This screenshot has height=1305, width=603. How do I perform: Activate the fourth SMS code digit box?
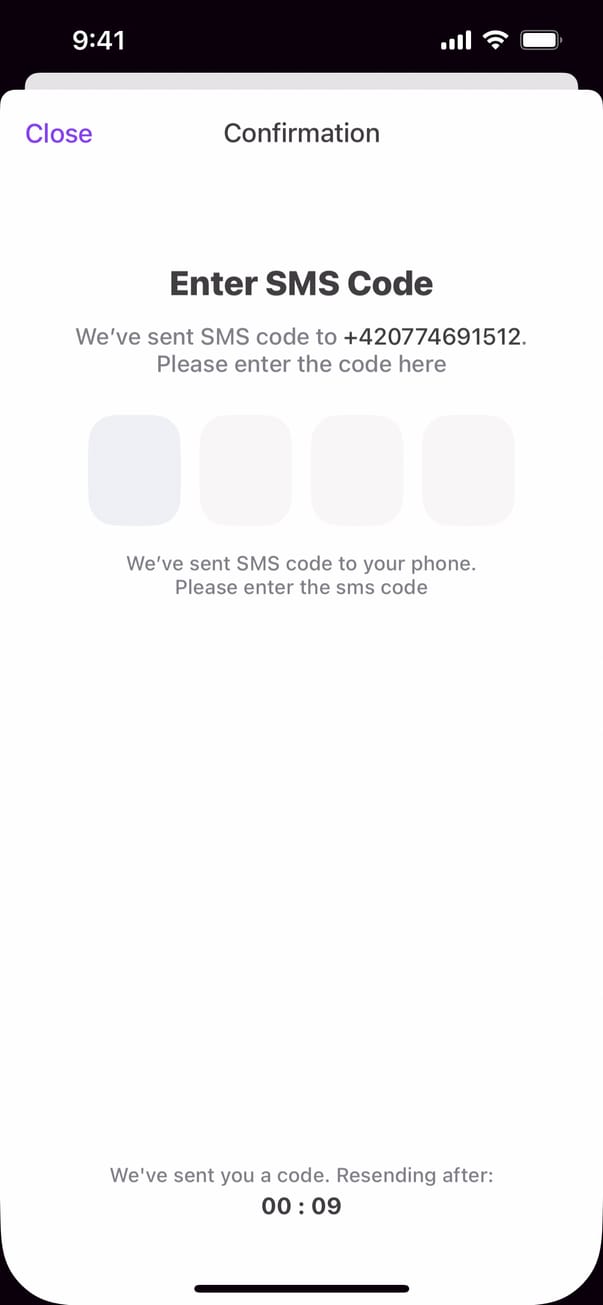click(x=468, y=470)
